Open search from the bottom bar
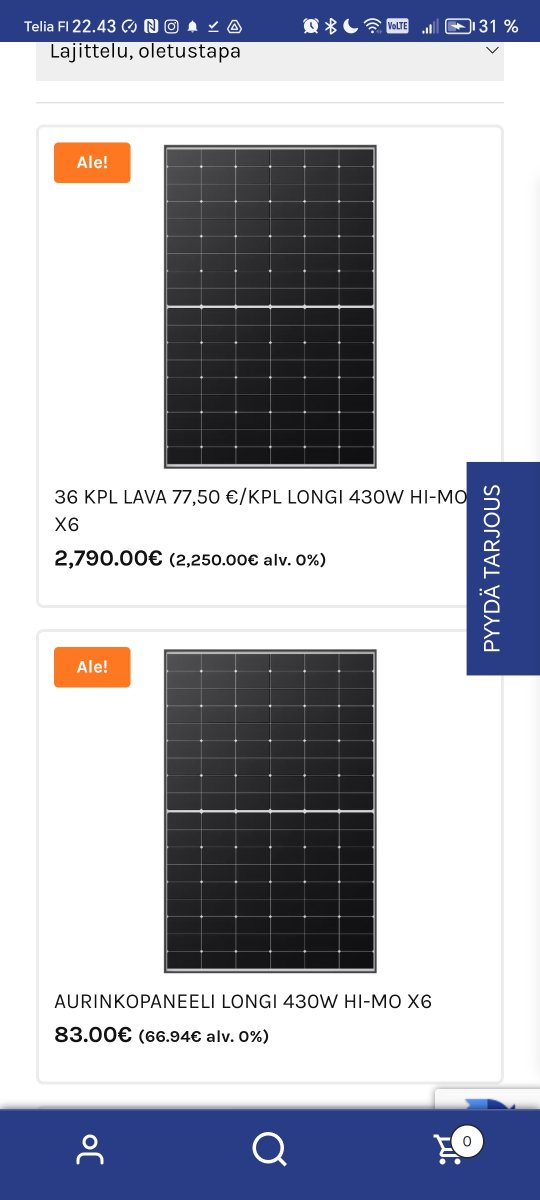This screenshot has height=1200, width=540. [x=269, y=1150]
